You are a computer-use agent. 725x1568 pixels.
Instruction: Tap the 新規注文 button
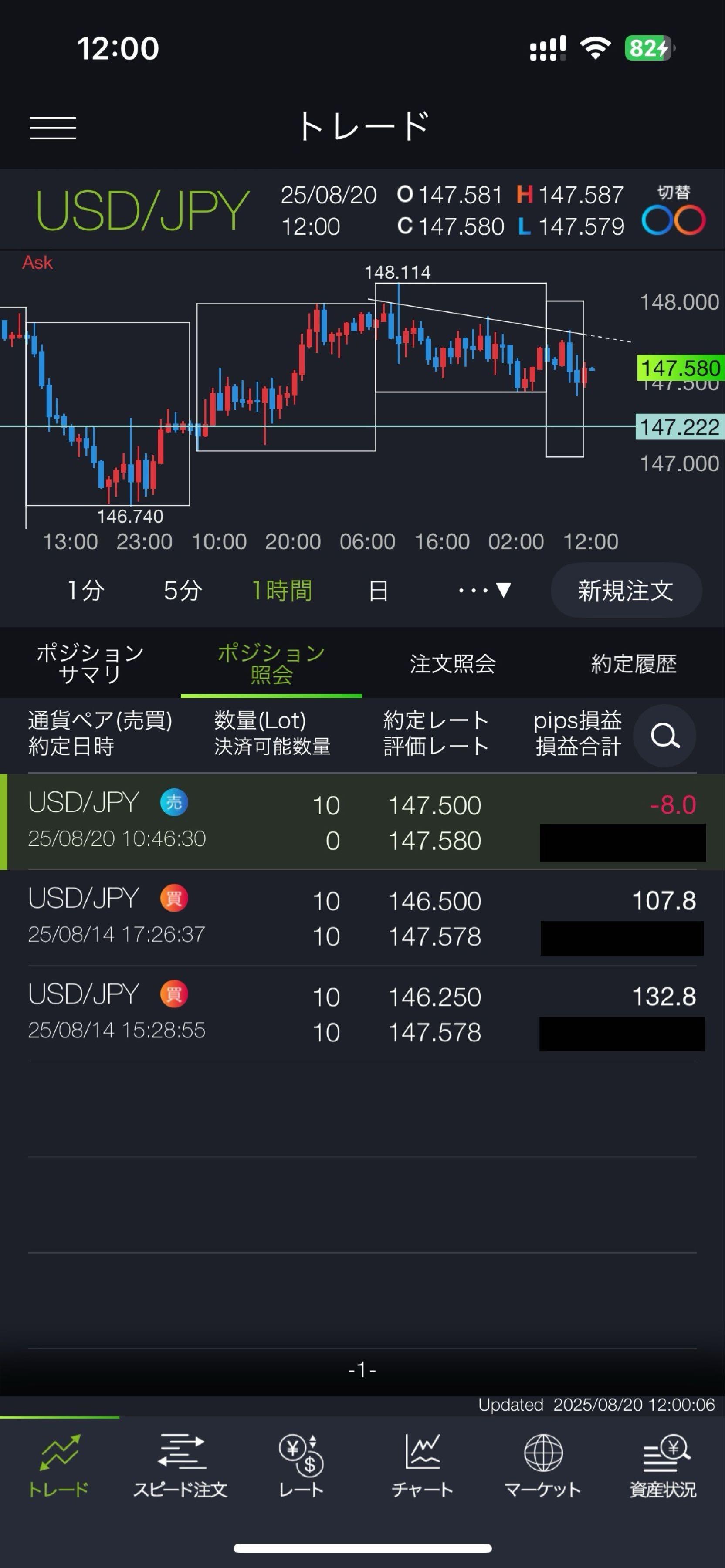tap(626, 589)
